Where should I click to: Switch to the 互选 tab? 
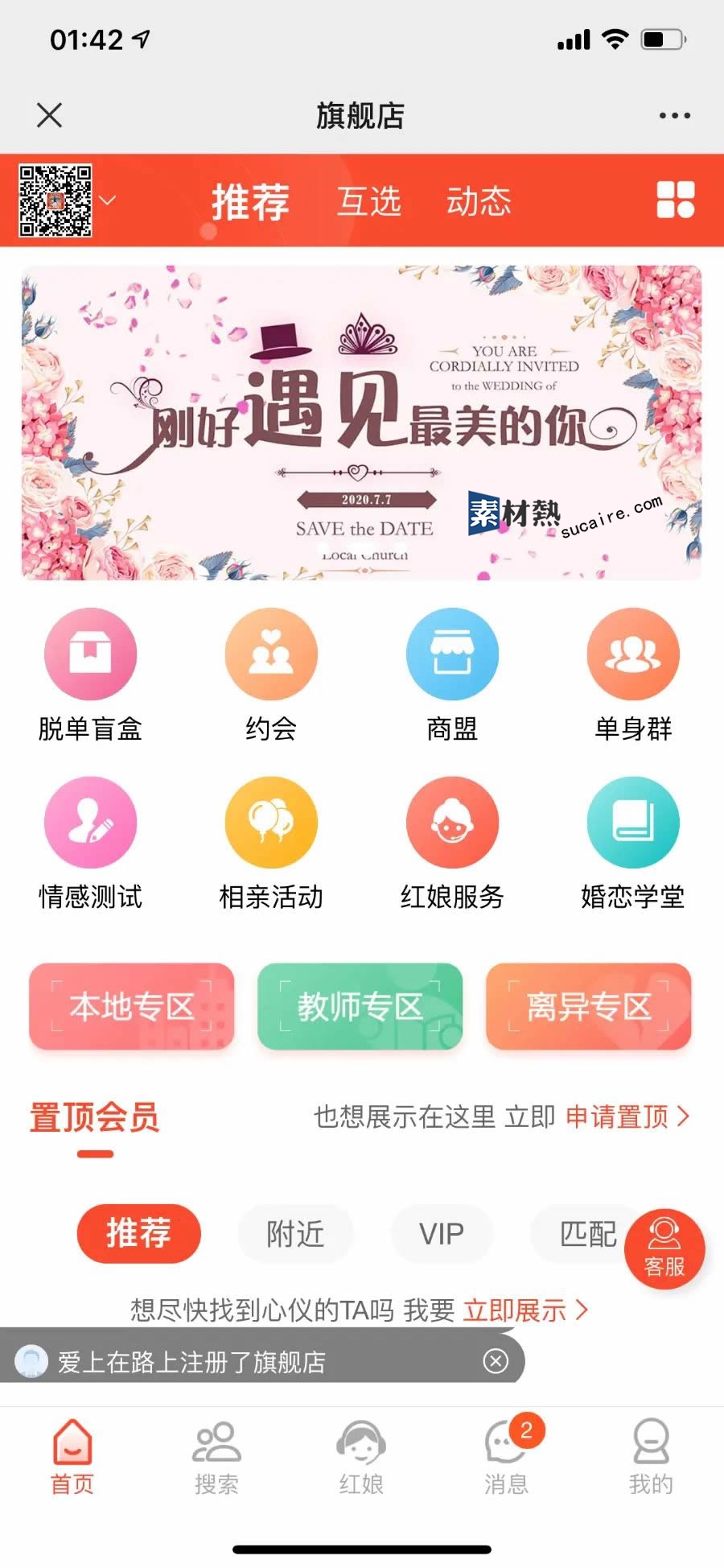[368, 201]
